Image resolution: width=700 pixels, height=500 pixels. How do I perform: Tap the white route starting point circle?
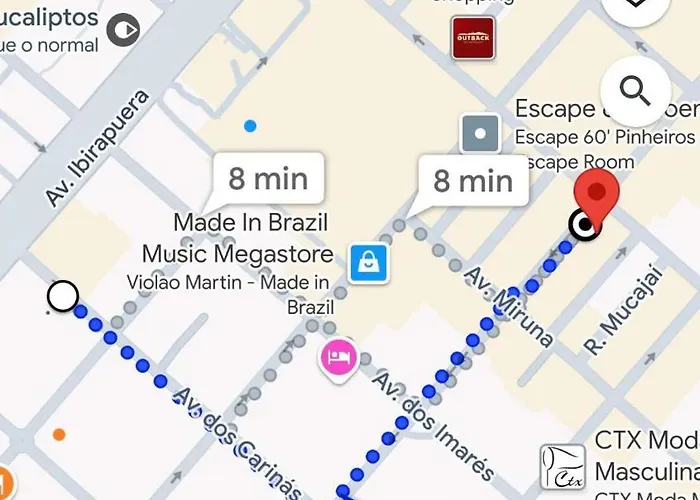point(63,296)
